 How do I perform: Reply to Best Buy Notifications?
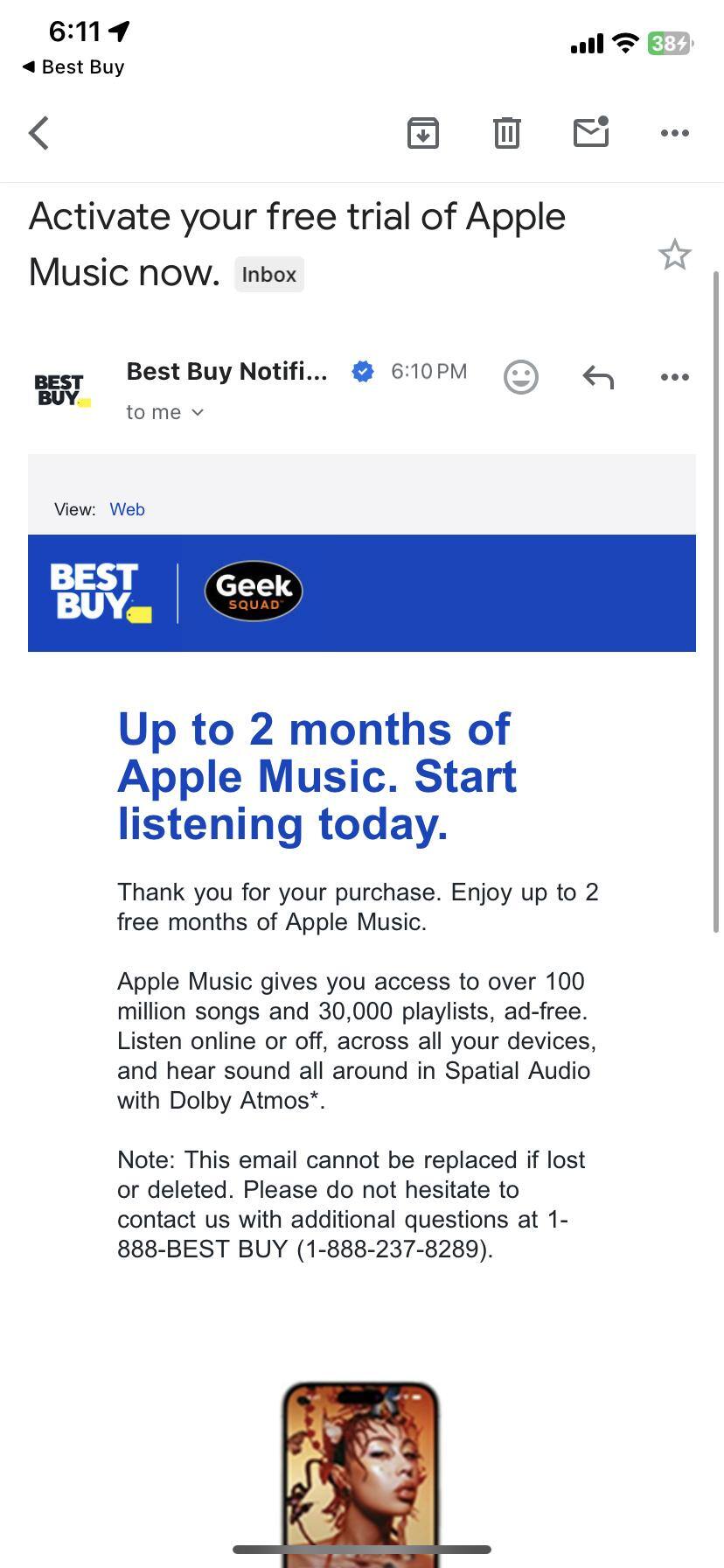click(x=598, y=377)
